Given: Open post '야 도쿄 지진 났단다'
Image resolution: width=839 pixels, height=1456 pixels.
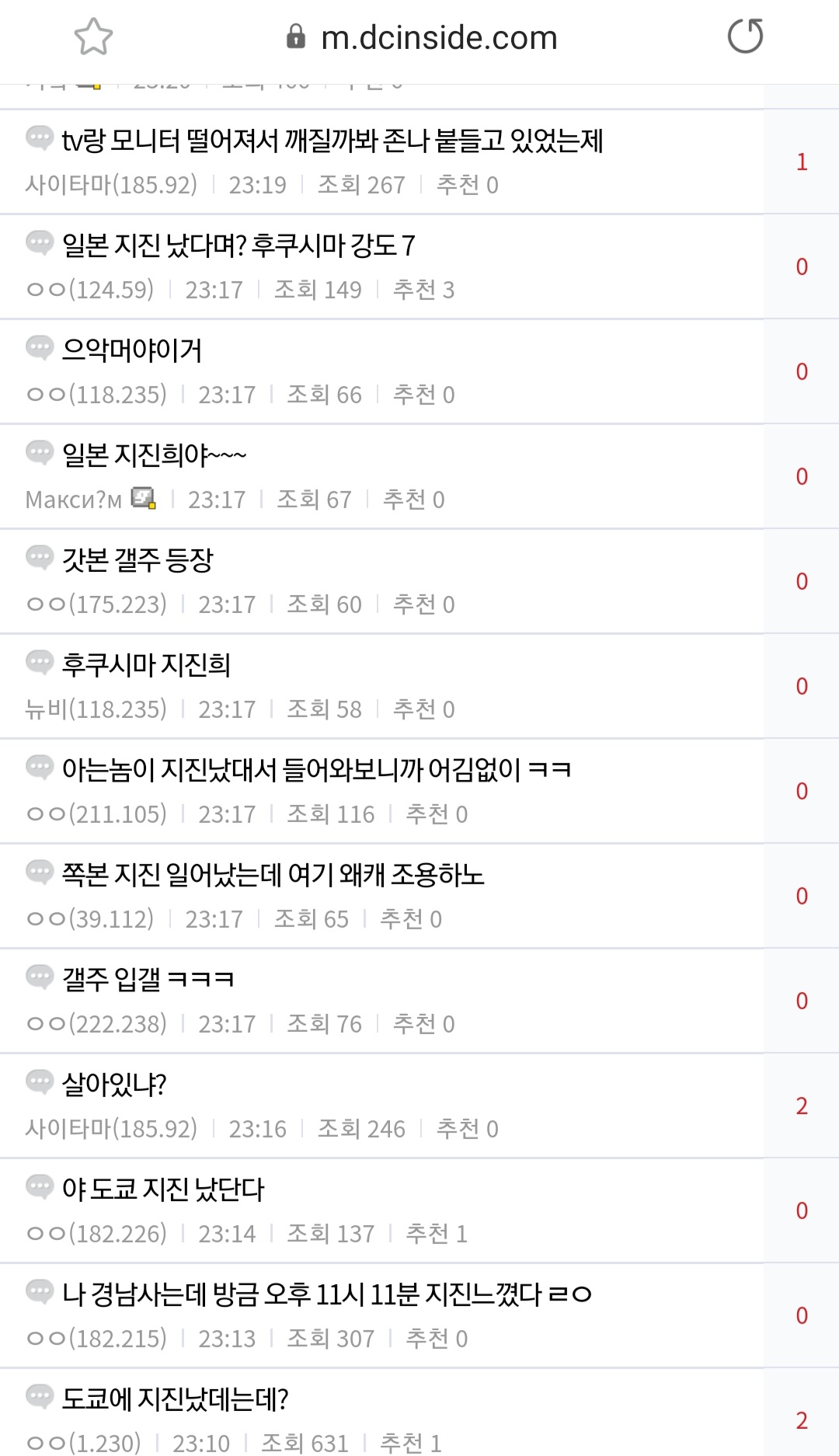Looking at the screenshot, I should coord(163,1190).
